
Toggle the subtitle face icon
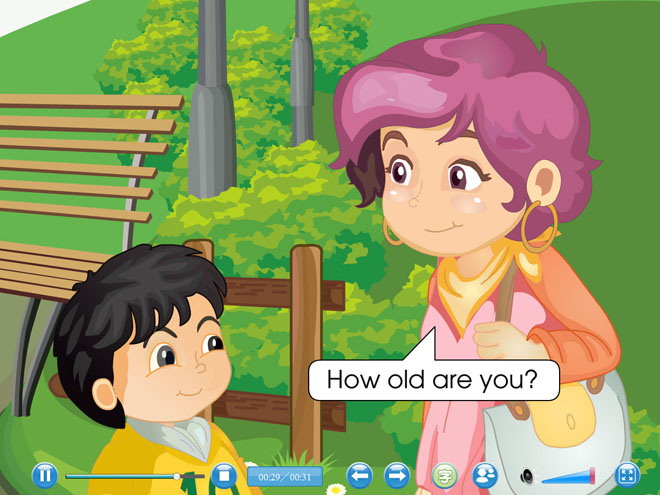[444, 476]
